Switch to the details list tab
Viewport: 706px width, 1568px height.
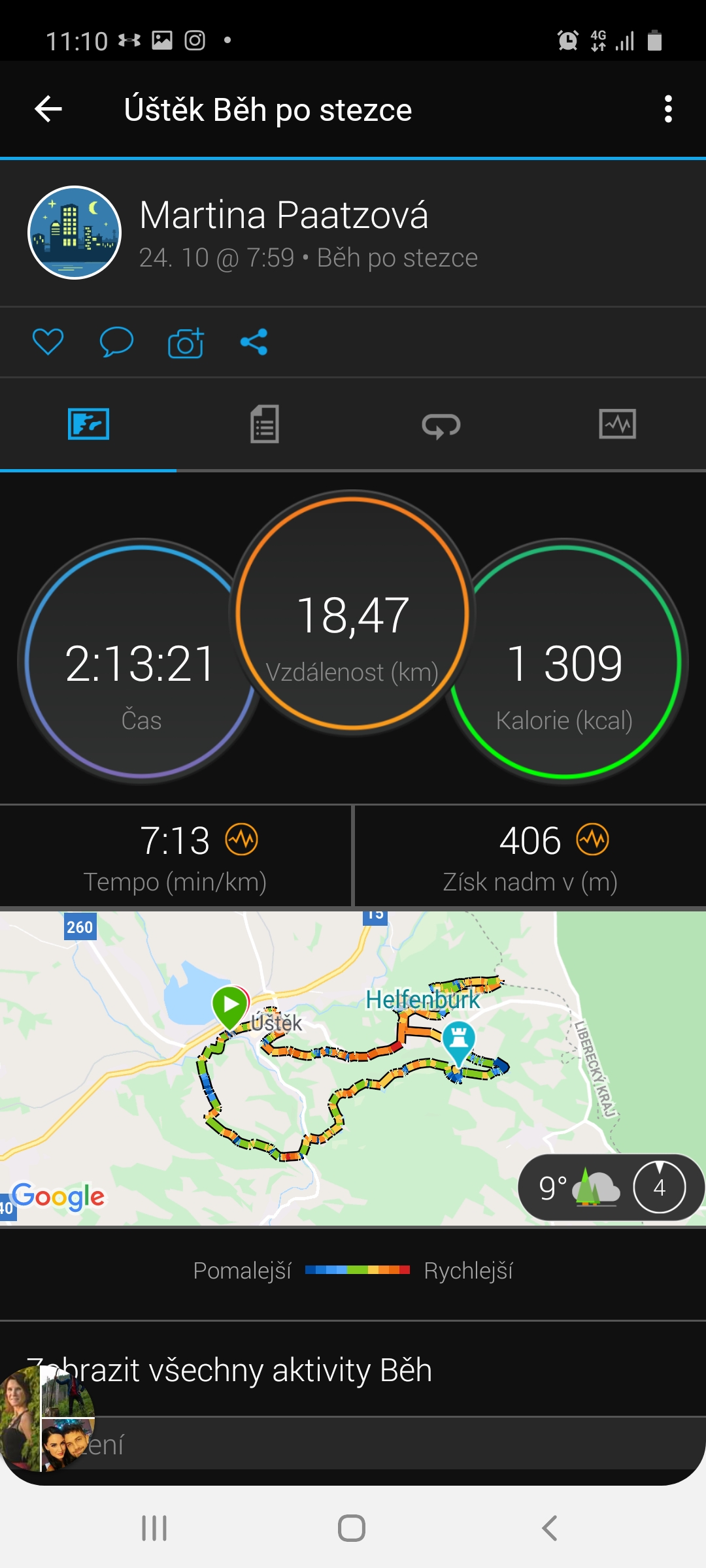pos(265,425)
